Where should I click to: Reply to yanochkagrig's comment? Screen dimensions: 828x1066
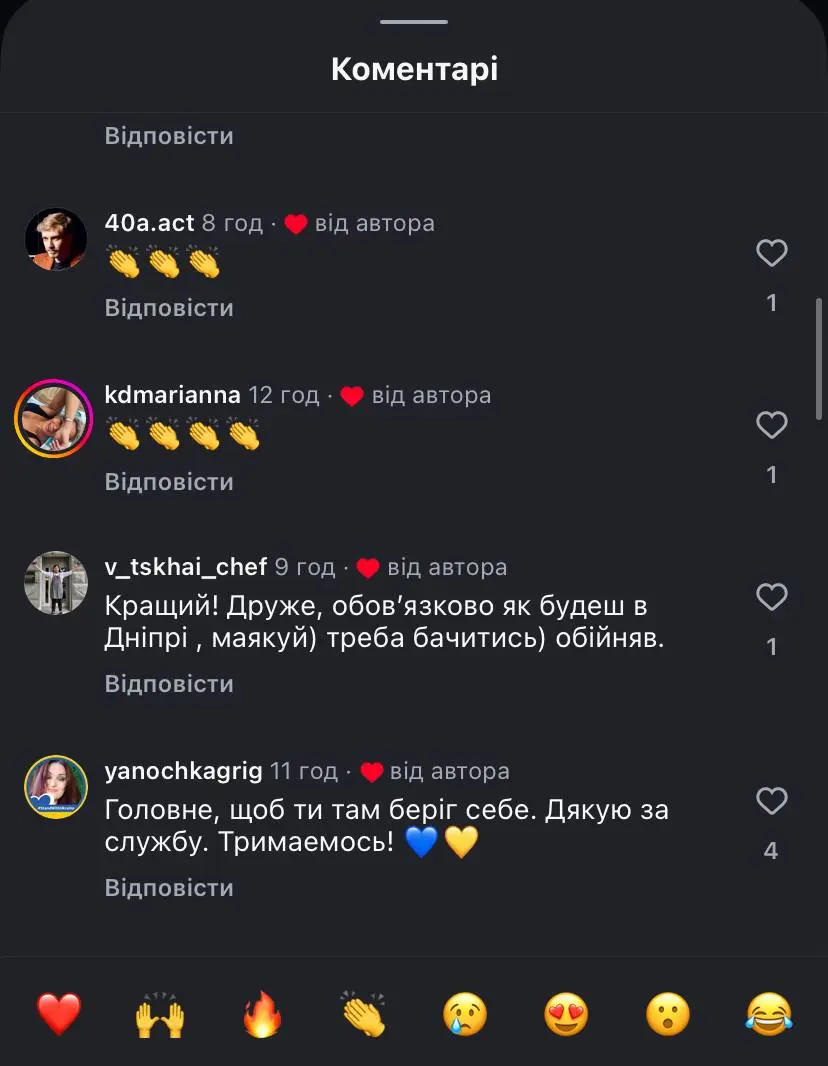click(169, 888)
